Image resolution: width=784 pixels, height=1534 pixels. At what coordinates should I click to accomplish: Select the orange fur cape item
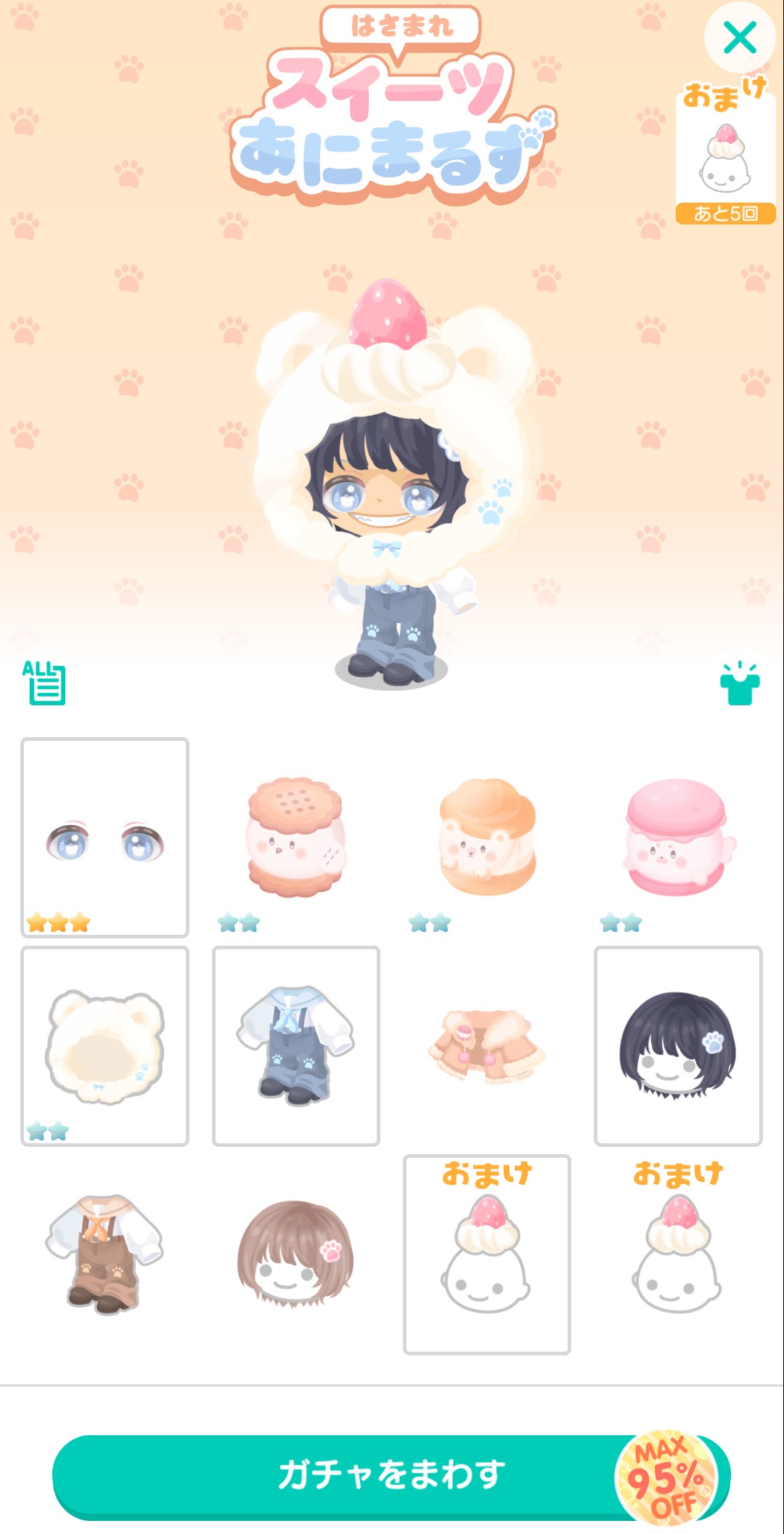[487, 1046]
